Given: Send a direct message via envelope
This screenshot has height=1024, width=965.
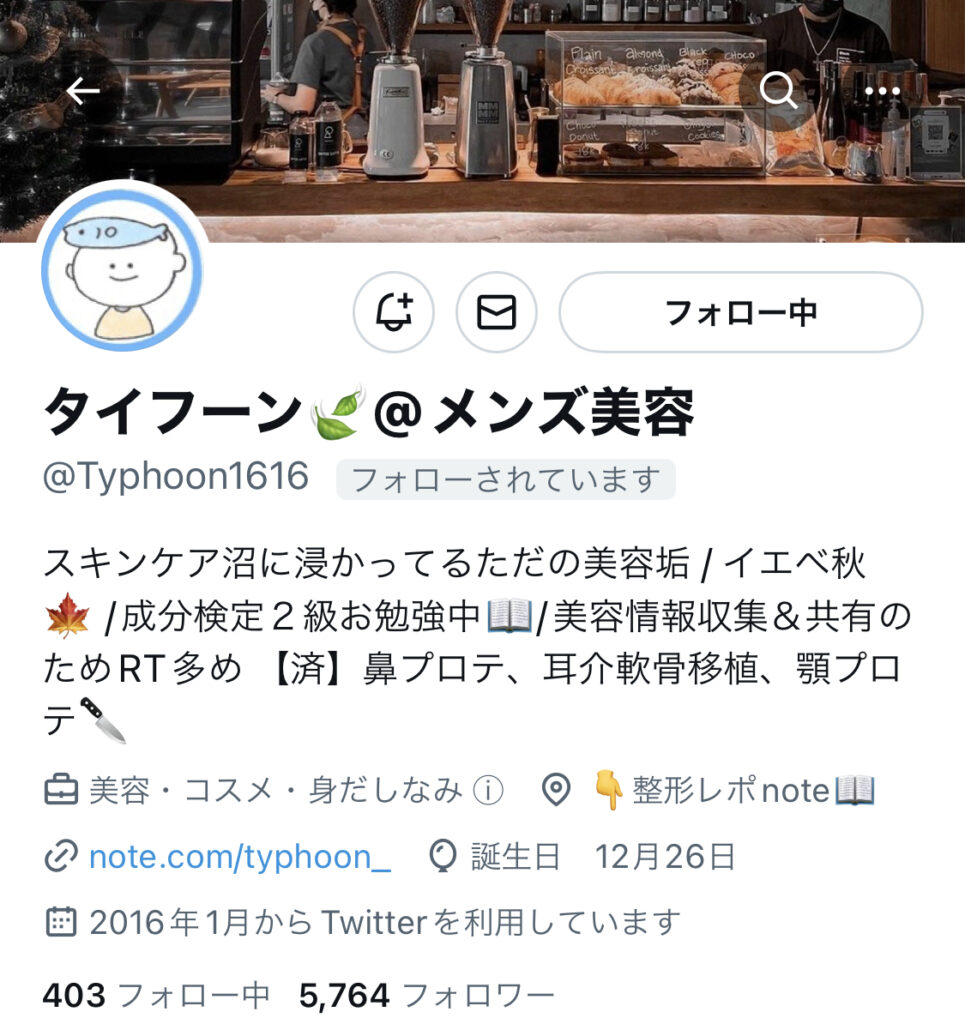Looking at the screenshot, I should [496, 313].
